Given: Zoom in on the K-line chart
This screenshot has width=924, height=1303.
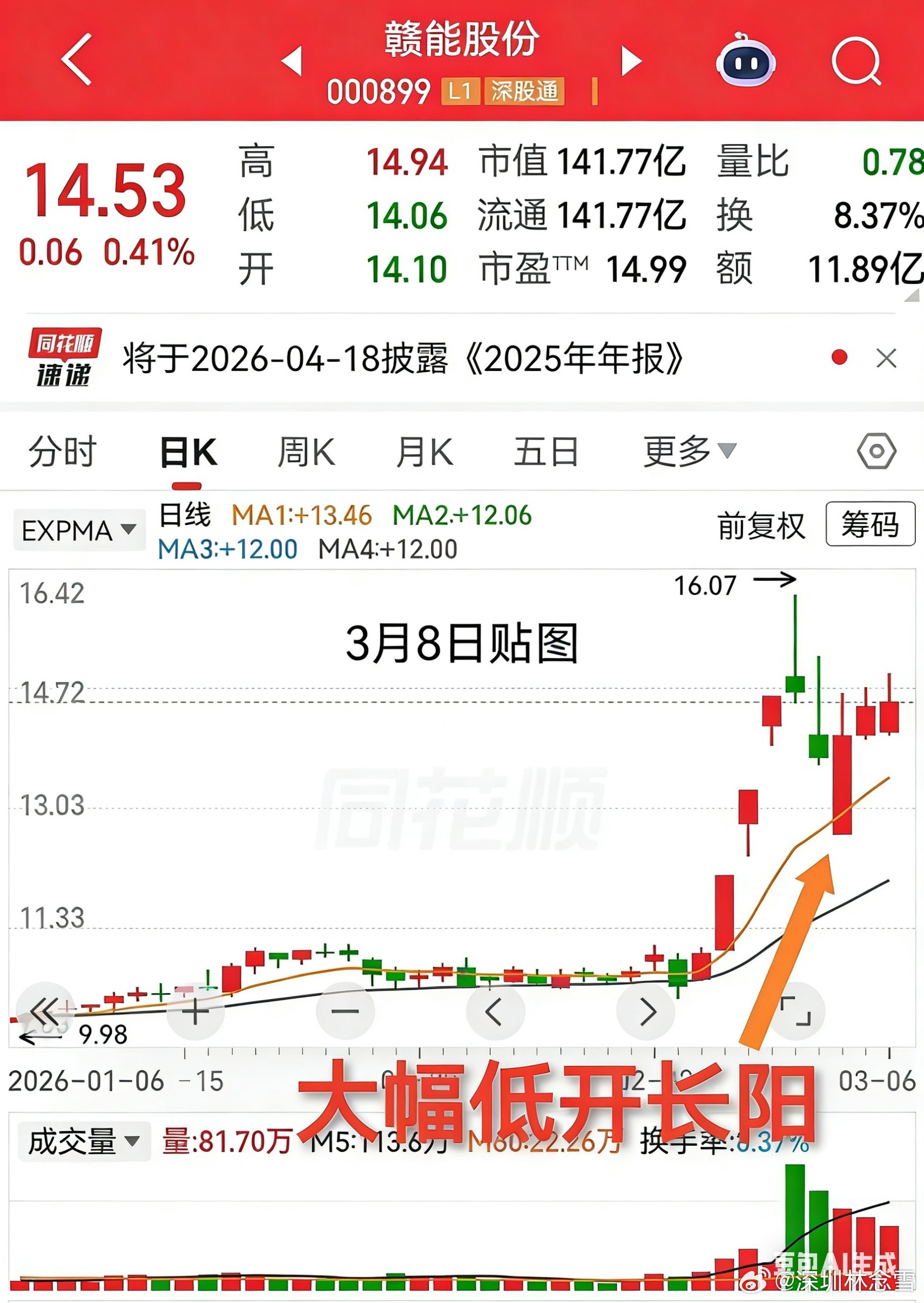Looking at the screenshot, I should pos(195,1011).
